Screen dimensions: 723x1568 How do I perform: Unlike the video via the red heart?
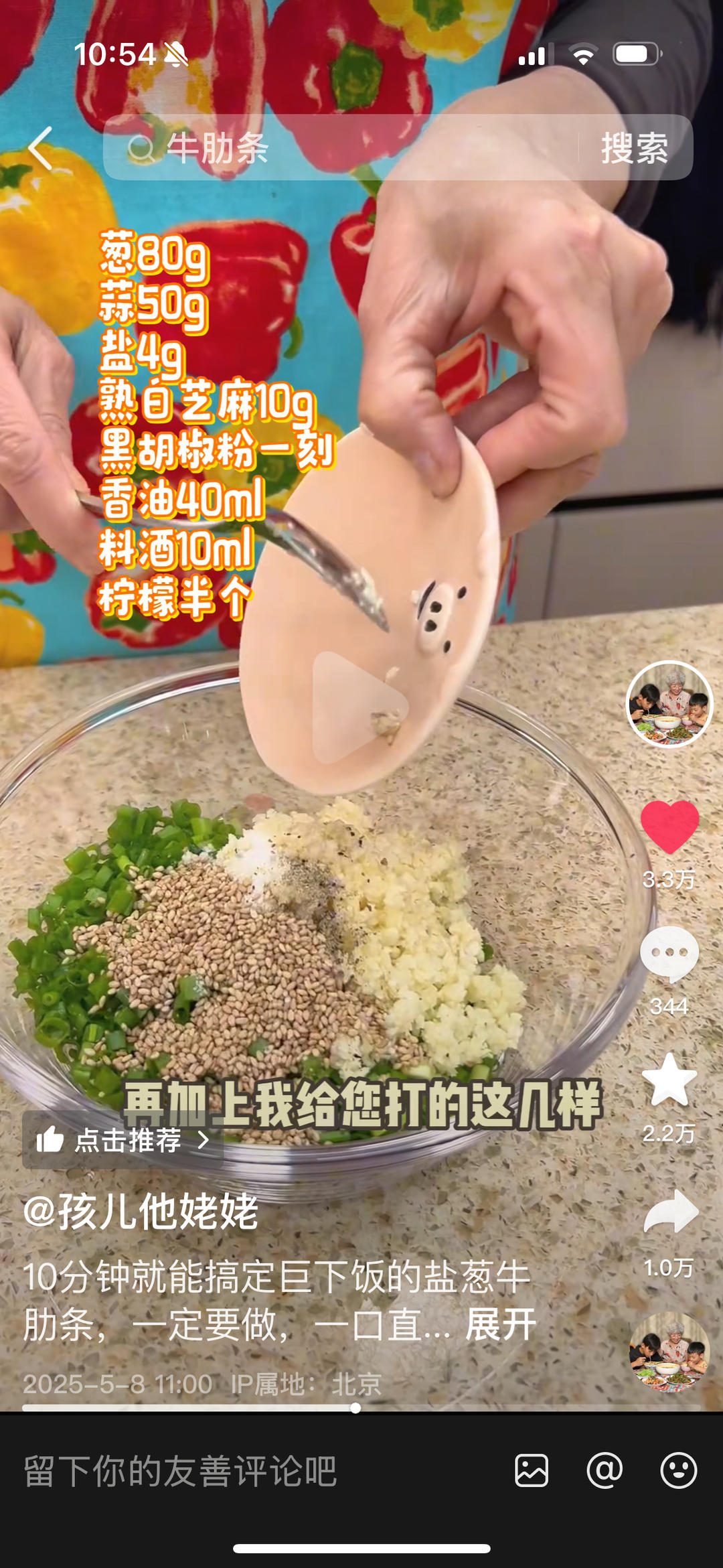tap(669, 827)
